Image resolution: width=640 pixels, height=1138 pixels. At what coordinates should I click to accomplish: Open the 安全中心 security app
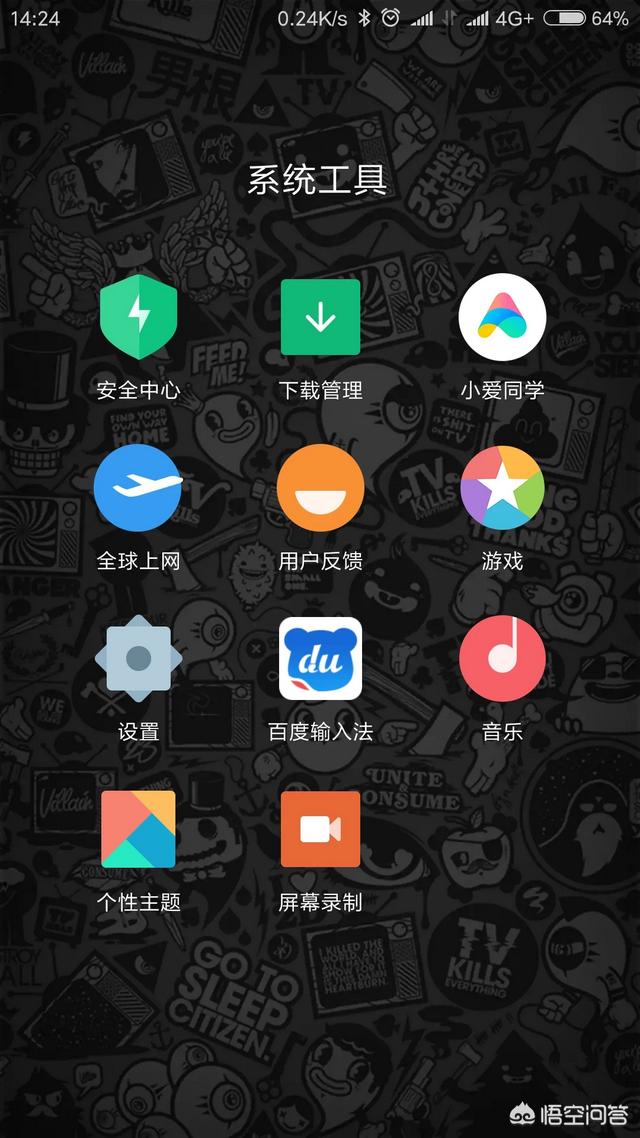pyautogui.click(x=138, y=318)
